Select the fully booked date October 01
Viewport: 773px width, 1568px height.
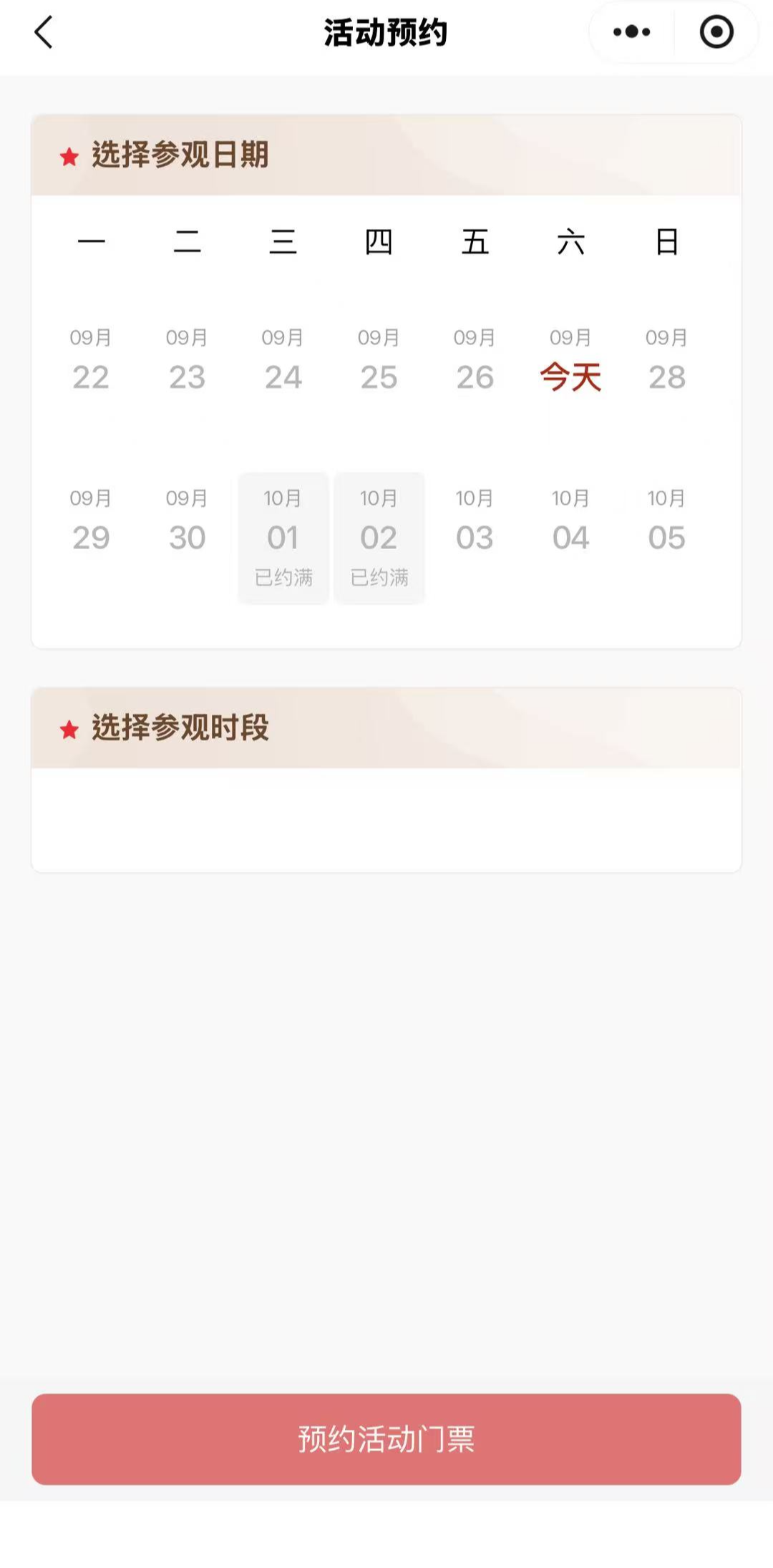coord(283,537)
